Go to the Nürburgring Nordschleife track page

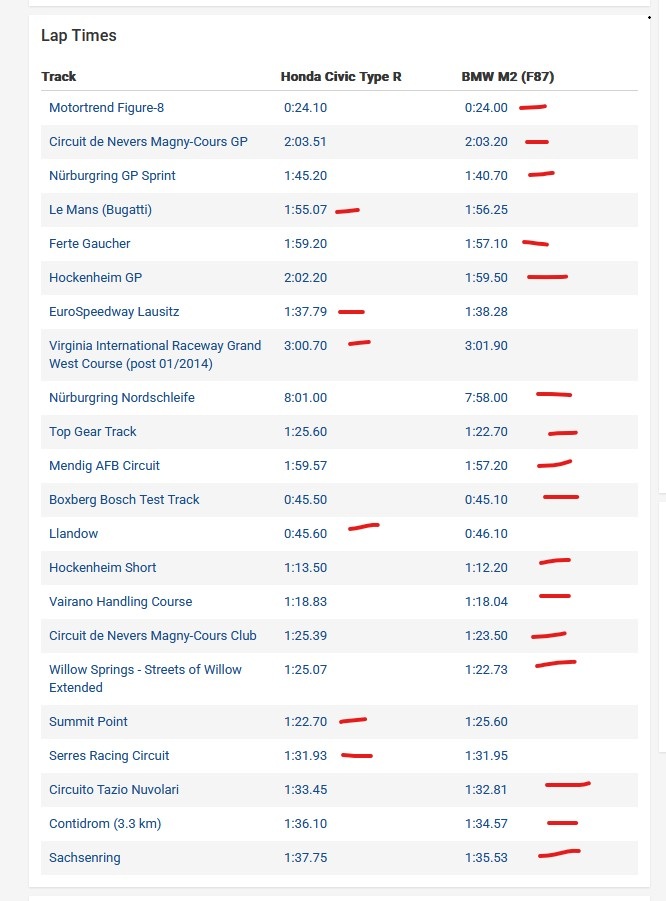(x=122, y=398)
